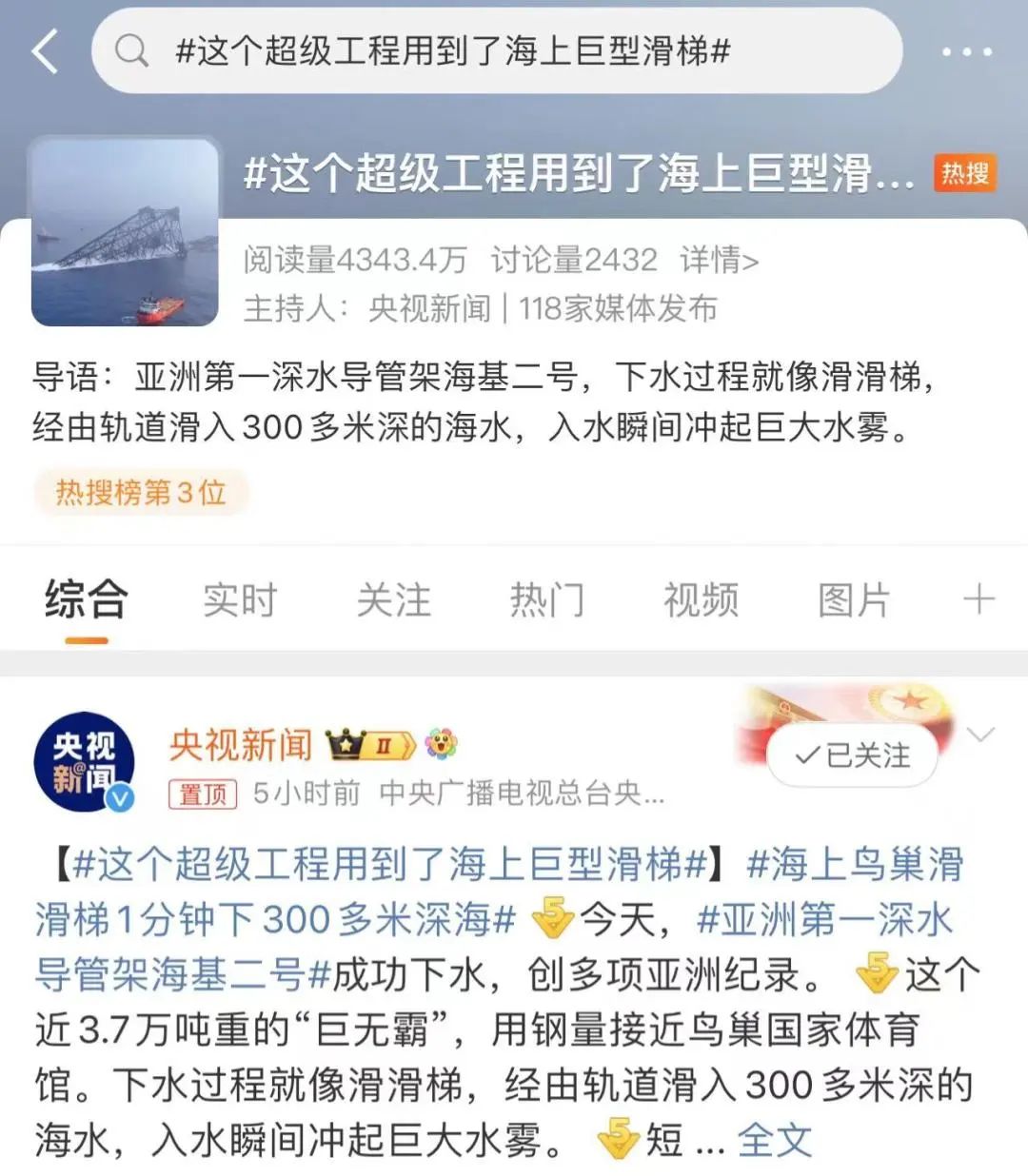Switch to the 热门 tab
Image resolution: width=1028 pixels, height=1176 pixels.
(x=547, y=600)
